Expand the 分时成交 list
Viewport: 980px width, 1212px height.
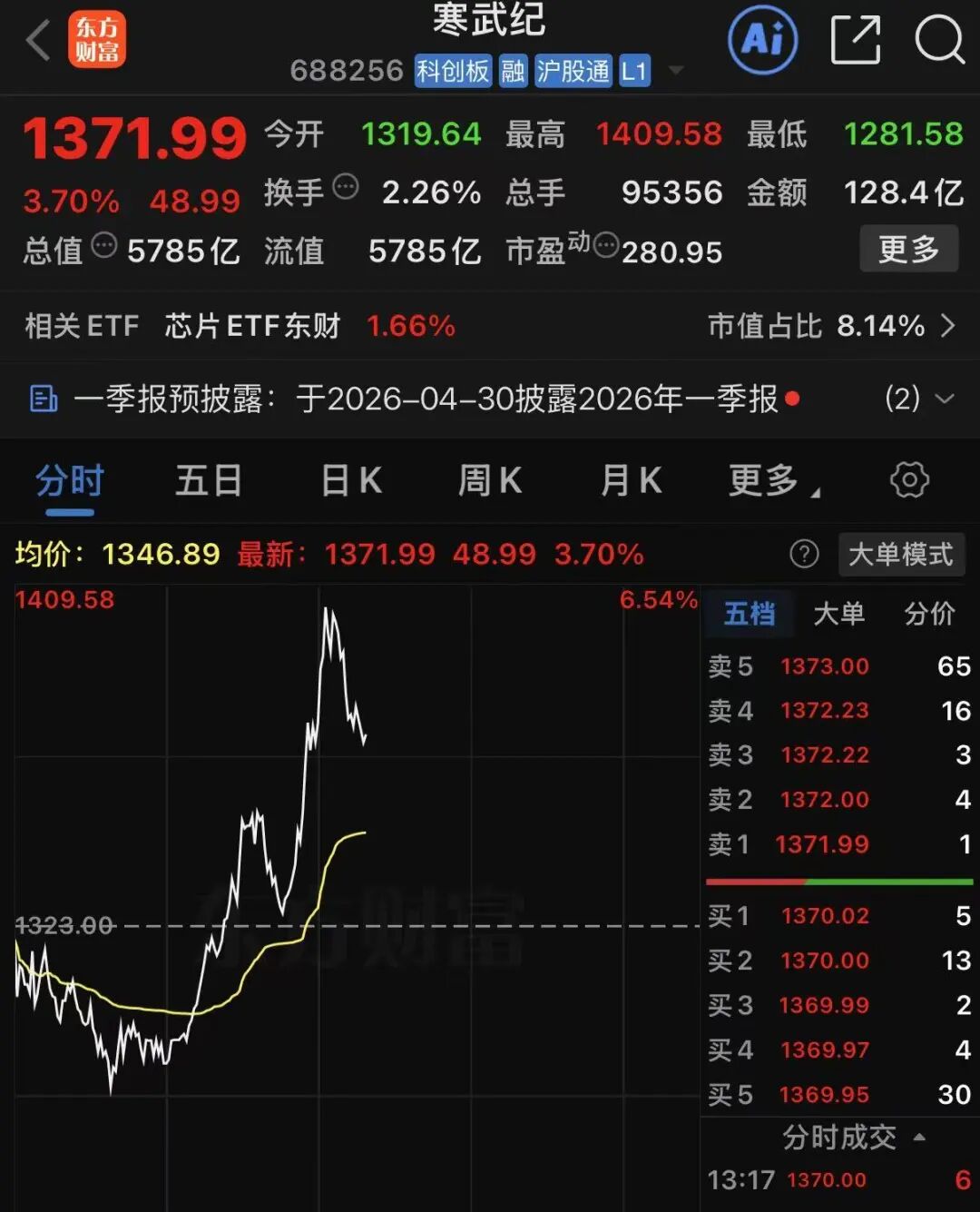coord(851,1137)
